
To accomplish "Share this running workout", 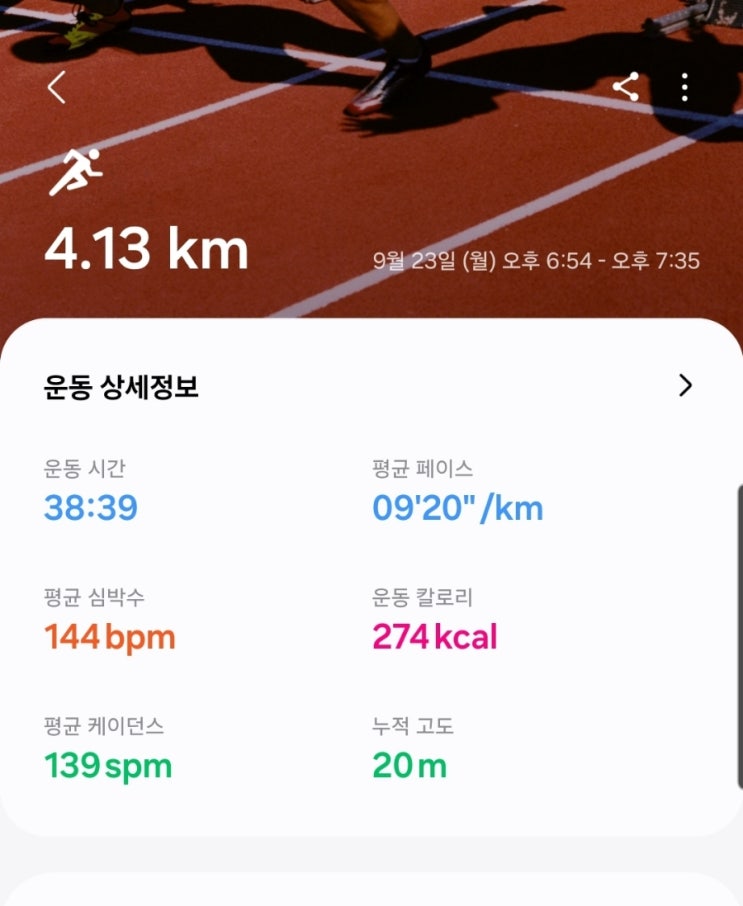I will [x=626, y=87].
